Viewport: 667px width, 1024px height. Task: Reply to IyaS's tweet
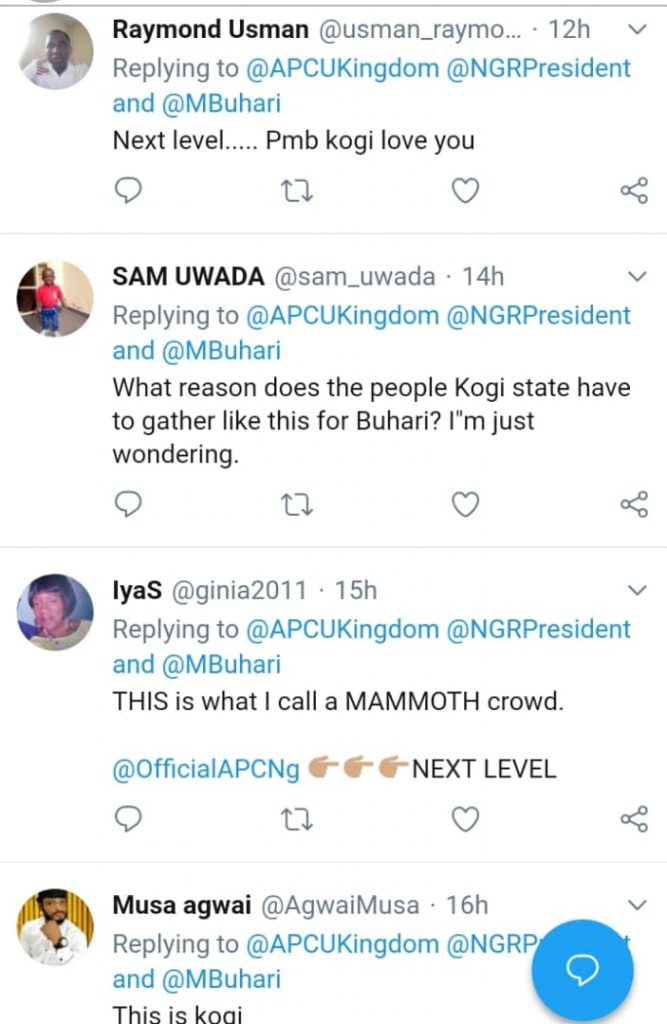click(128, 820)
